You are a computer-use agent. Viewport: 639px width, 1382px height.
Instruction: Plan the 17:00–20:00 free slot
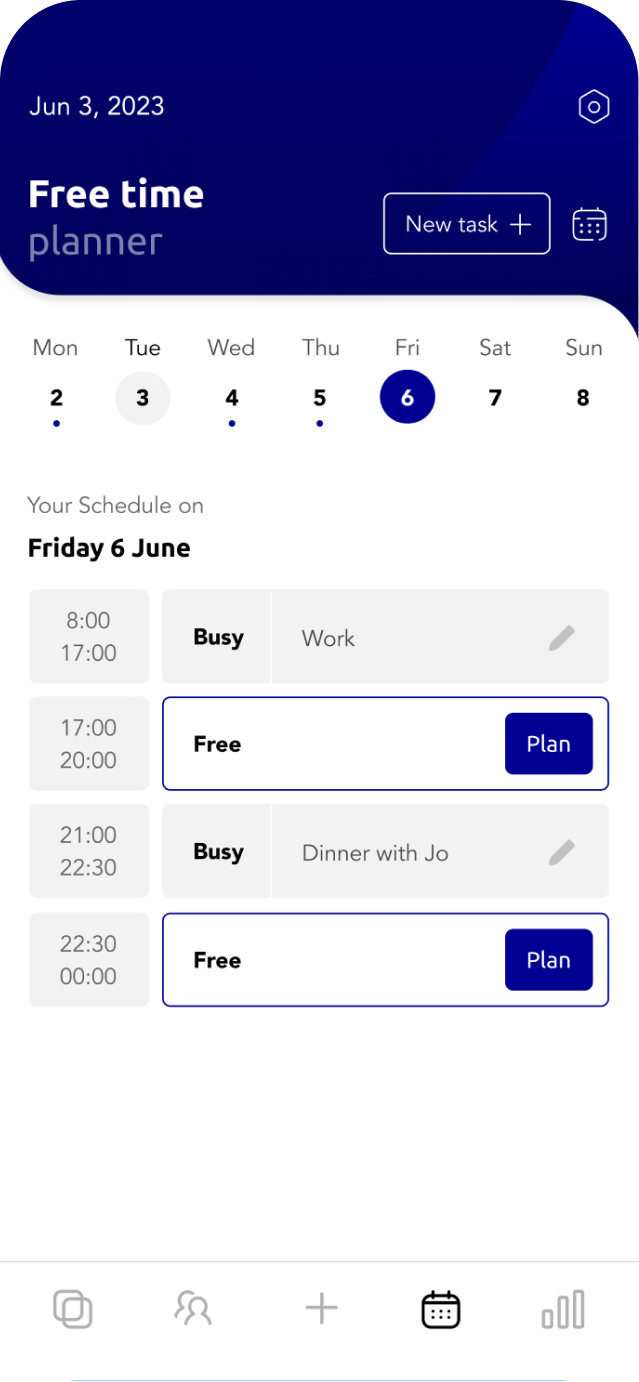pyautogui.click(x=548, y=744)
